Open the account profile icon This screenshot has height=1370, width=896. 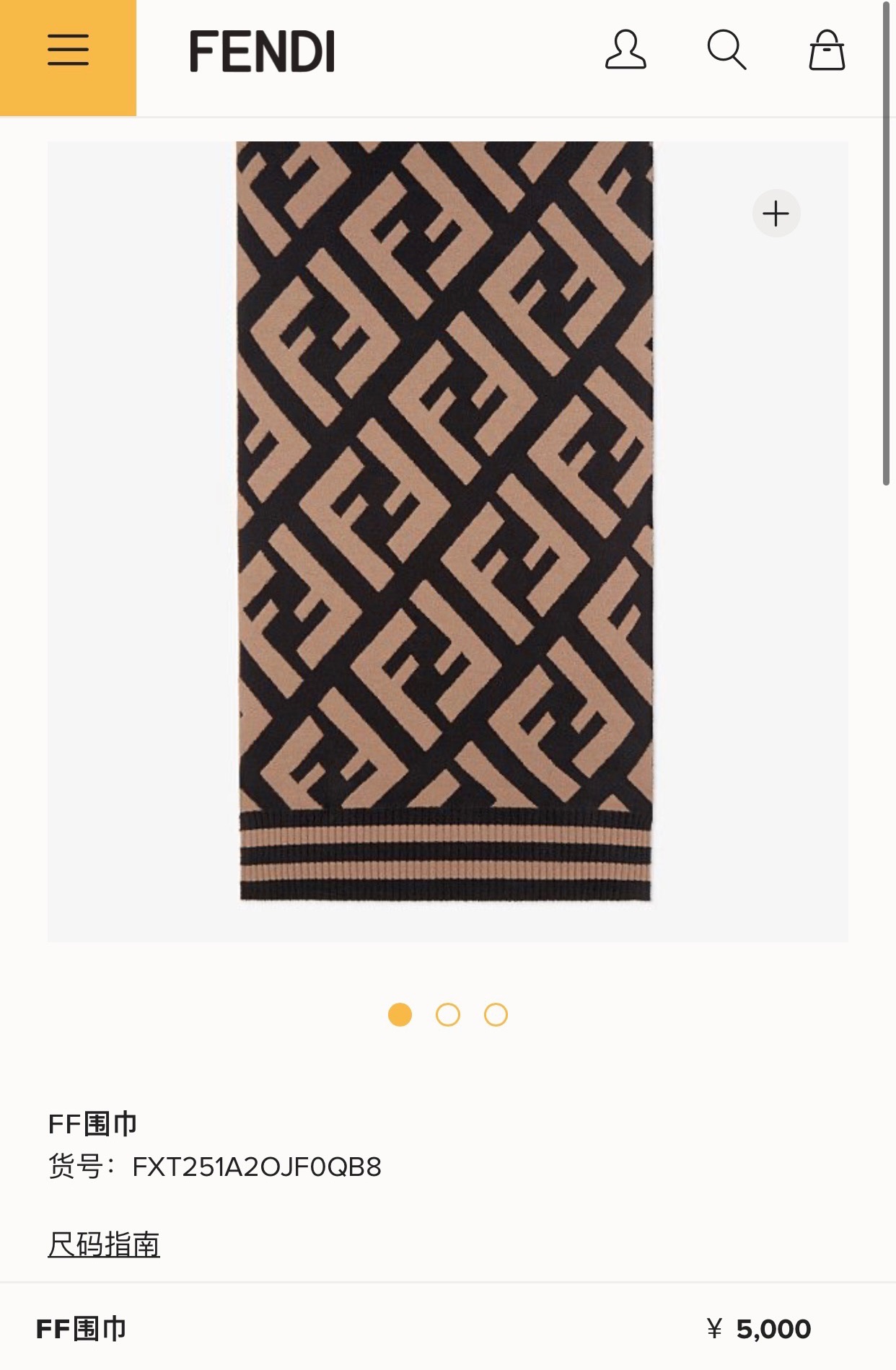(x=625, y=51)
